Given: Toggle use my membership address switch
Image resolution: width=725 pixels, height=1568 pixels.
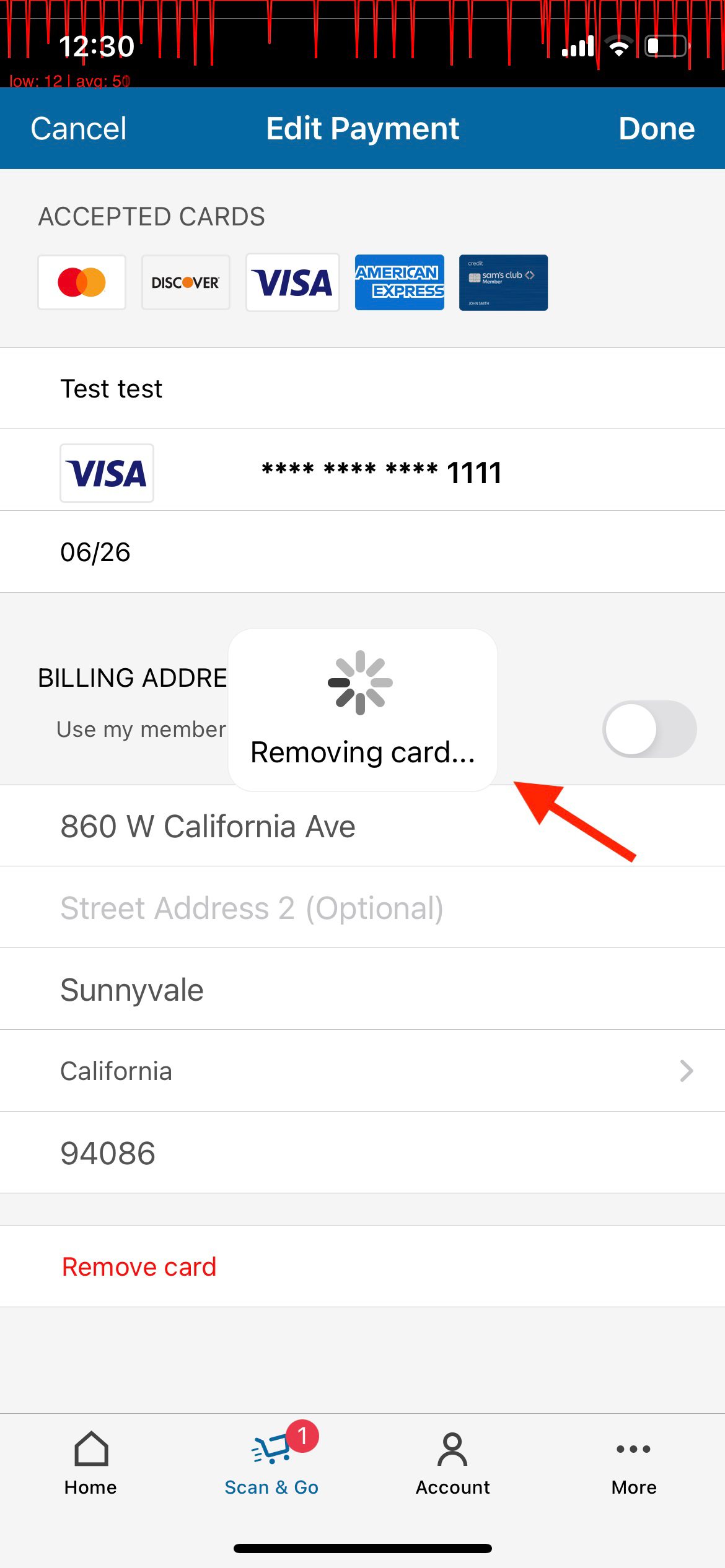Looking at the screenshot, I should [x=649, y=729].
